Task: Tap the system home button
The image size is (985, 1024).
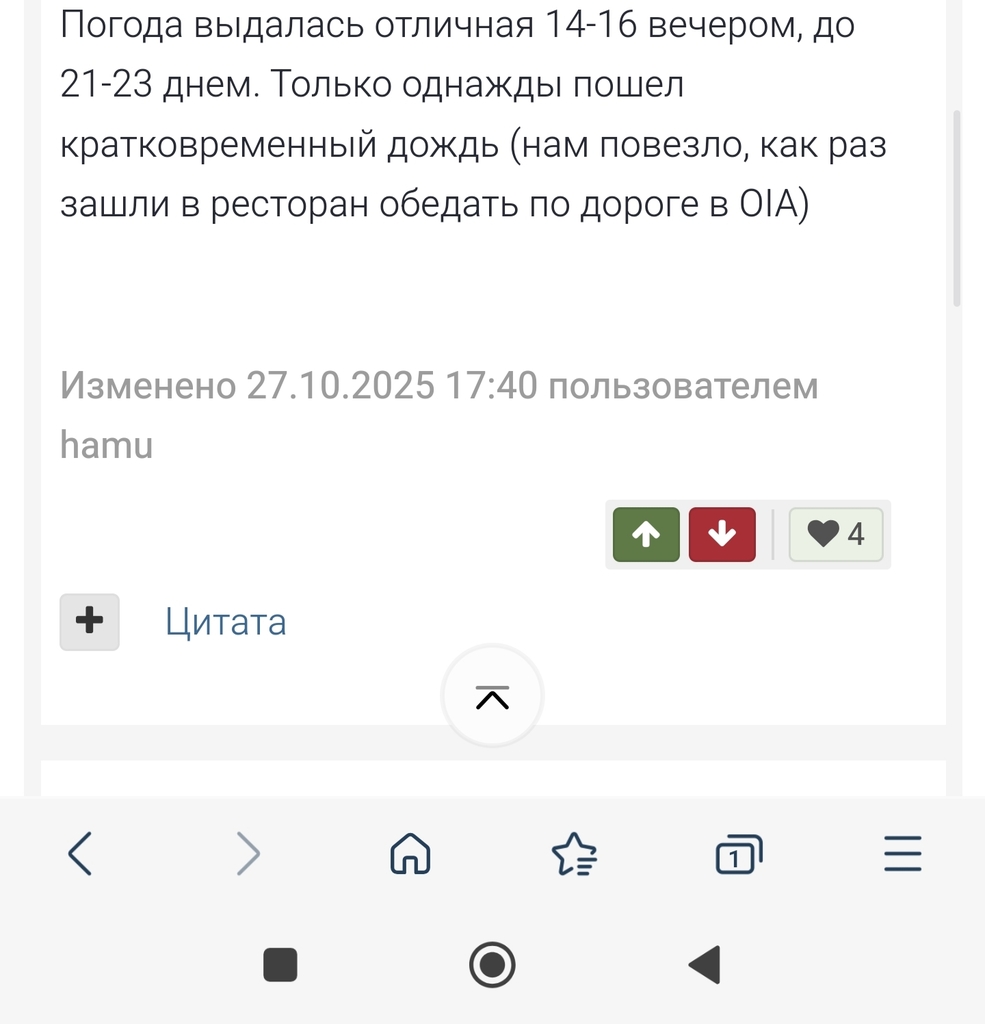Action: point(492,965)
